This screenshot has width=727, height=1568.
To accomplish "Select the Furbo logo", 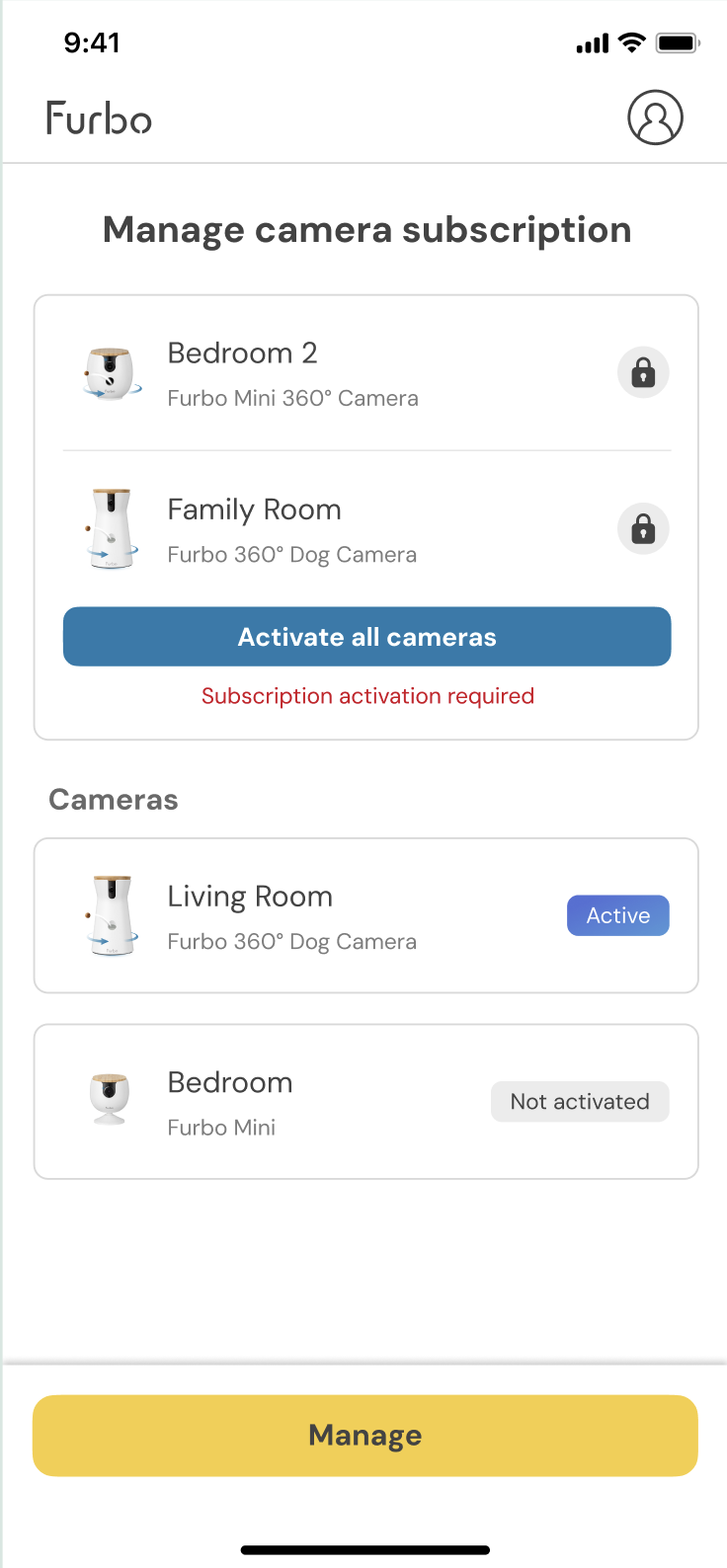I will click(98, 117).
